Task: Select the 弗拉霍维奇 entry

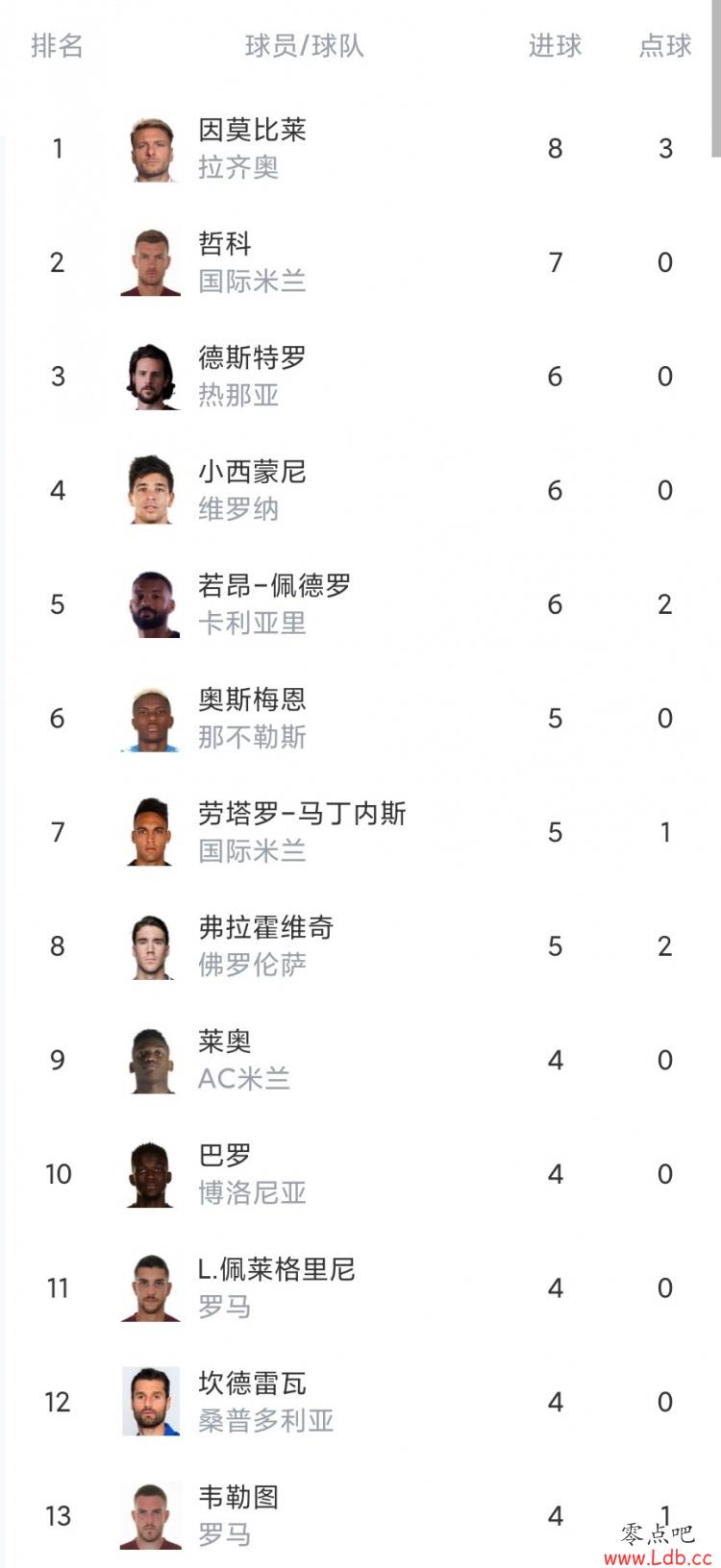Action: coord(360,946)
